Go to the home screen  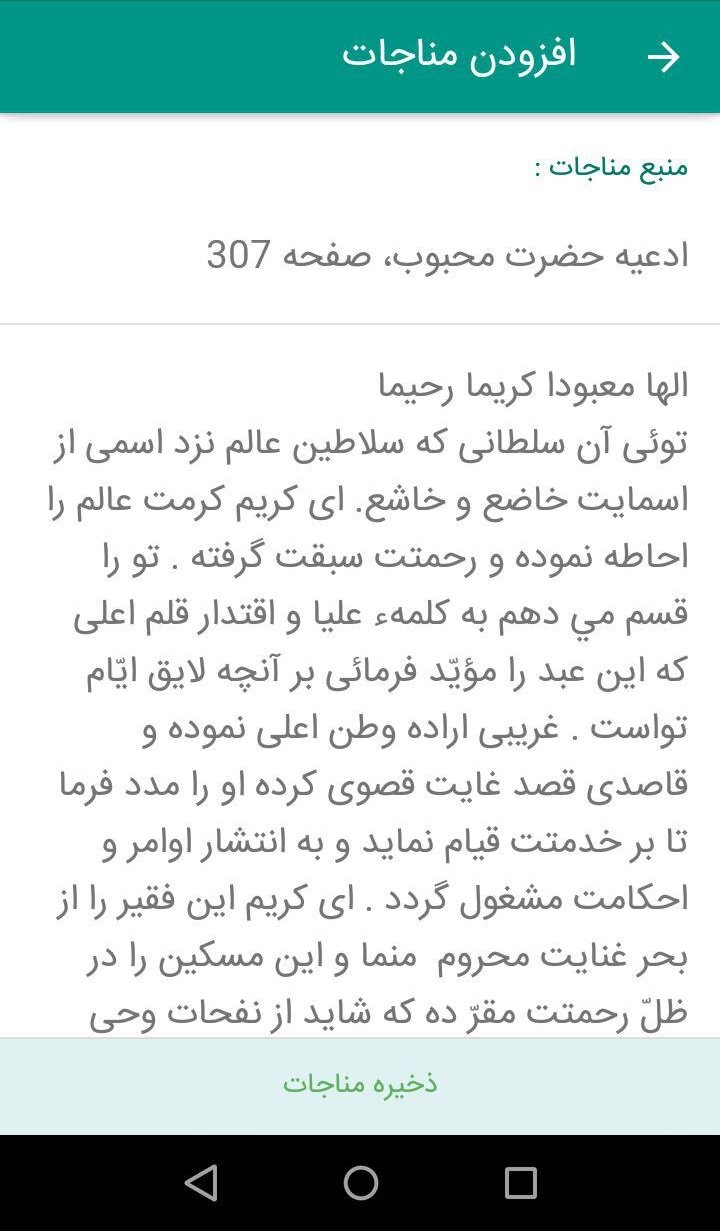[361, 1183]
